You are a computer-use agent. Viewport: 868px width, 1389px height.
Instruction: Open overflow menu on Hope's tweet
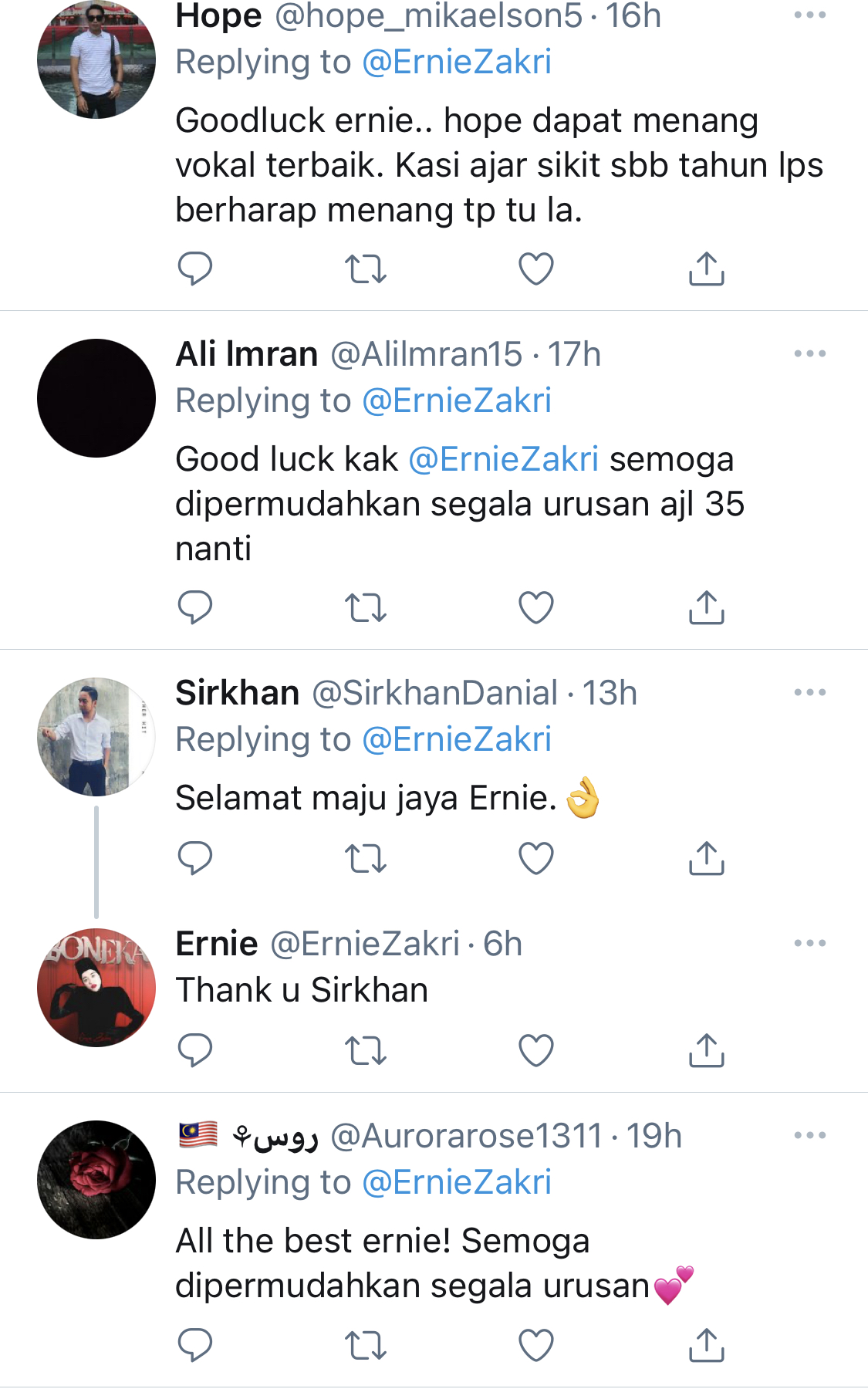point(809,15)
